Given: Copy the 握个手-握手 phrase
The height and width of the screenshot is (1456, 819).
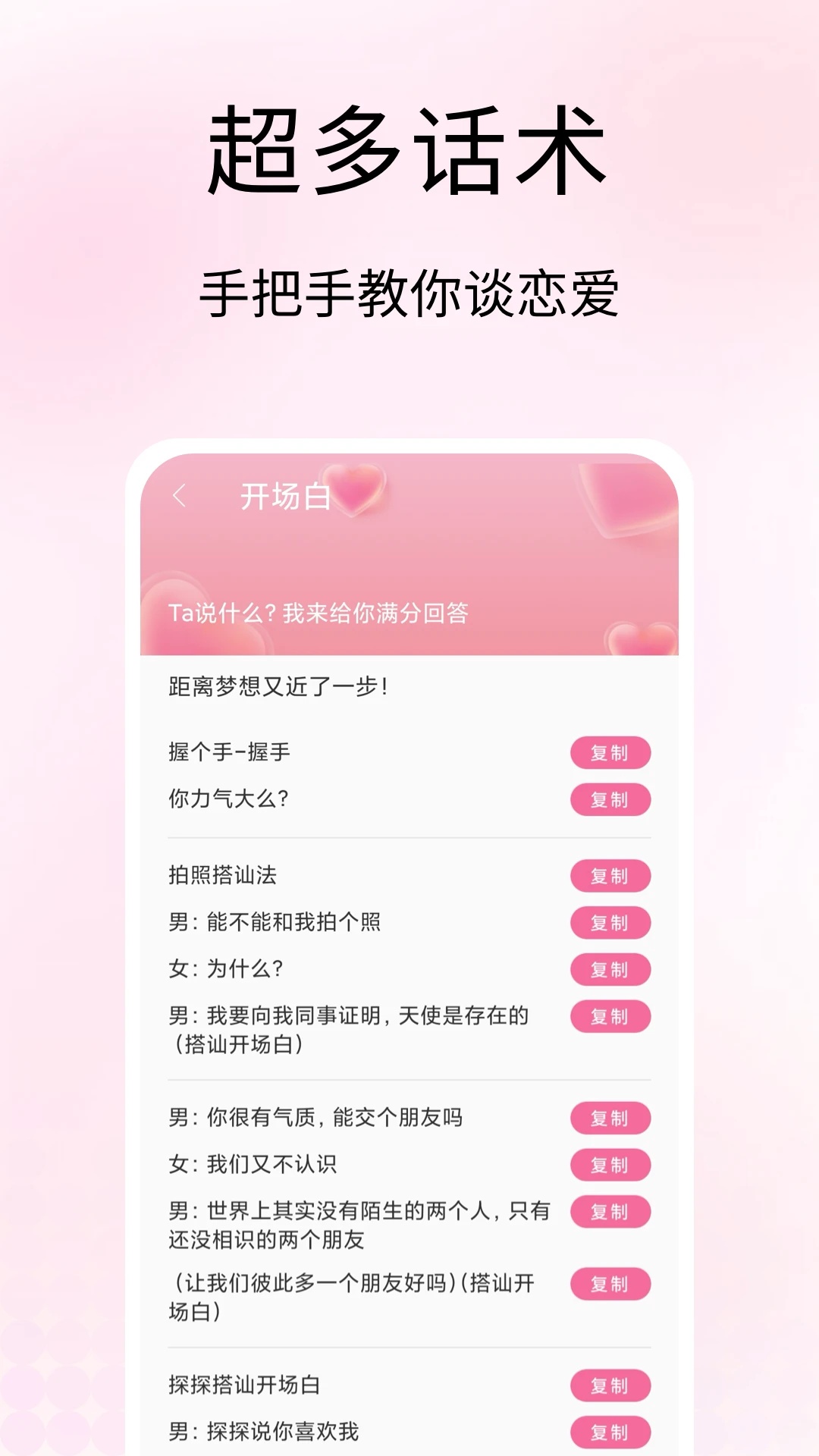Looking at the screenshot, I should coord(611,752).
